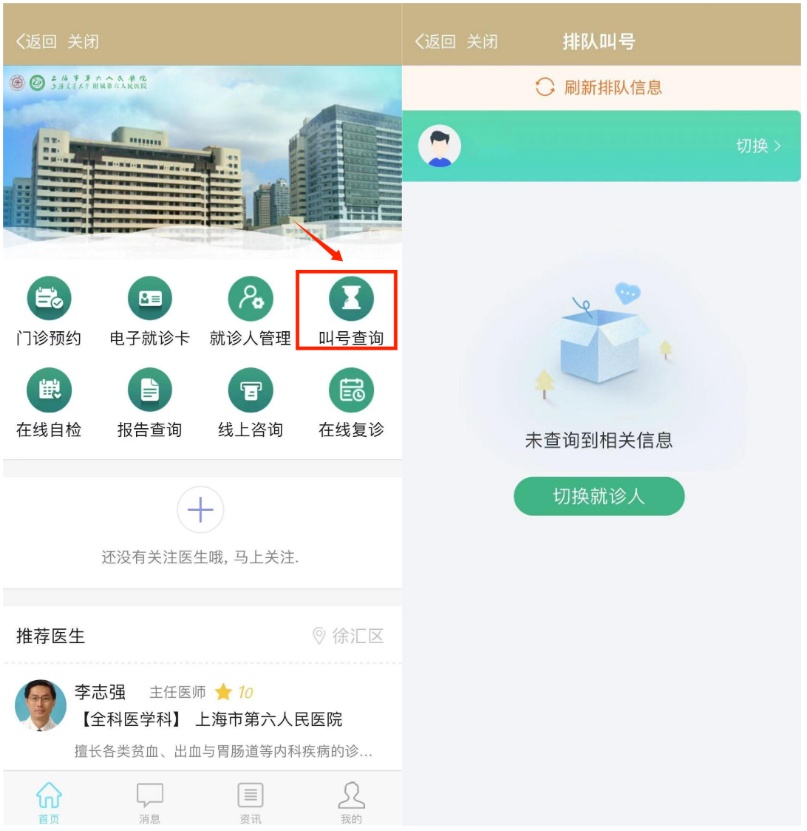Switch to the 我的 tab
Screen dimensions: 807x831
(351, 802)
